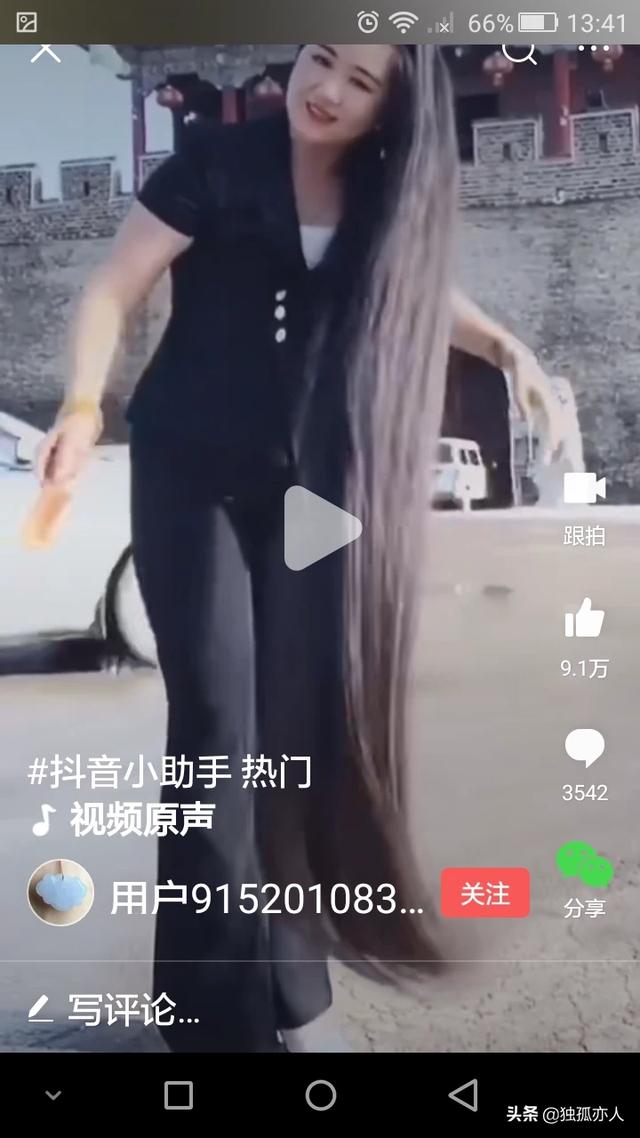Screen dimensions: 640x1138
Task: Share the video via the 分享 icon
Action: point(584,866)
